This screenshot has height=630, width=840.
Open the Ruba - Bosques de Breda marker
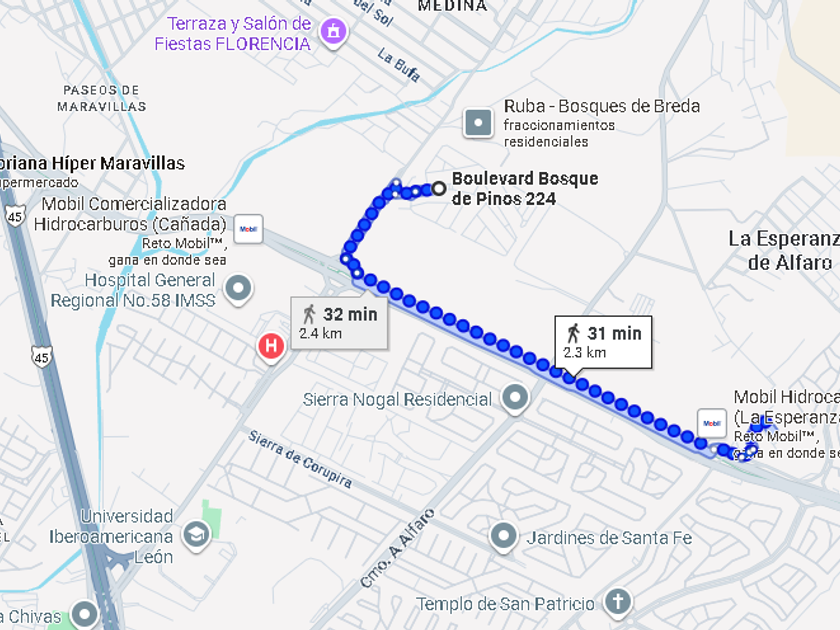pos(478,123)
